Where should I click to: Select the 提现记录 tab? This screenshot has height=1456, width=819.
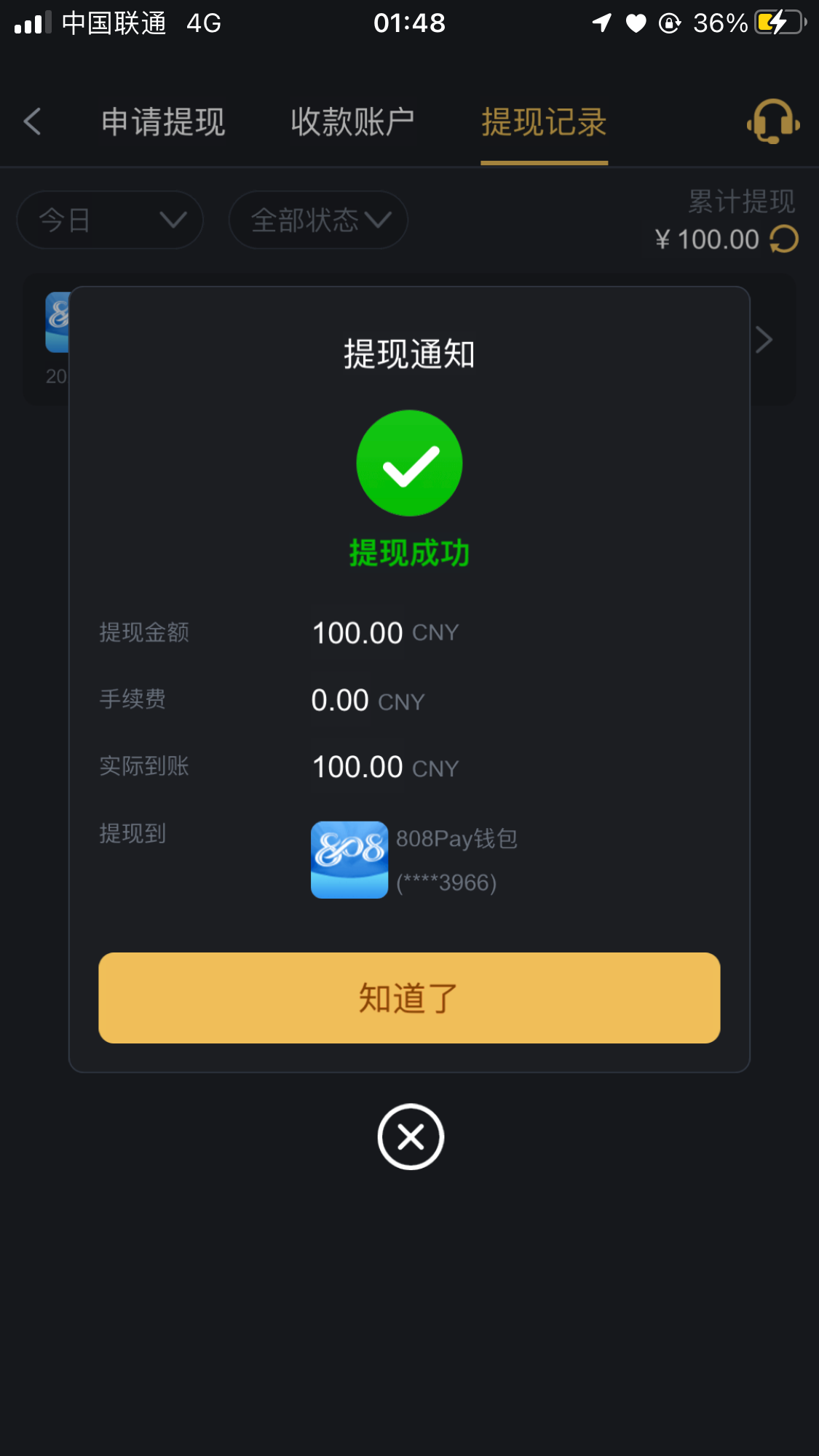click(x=544, y=122)
